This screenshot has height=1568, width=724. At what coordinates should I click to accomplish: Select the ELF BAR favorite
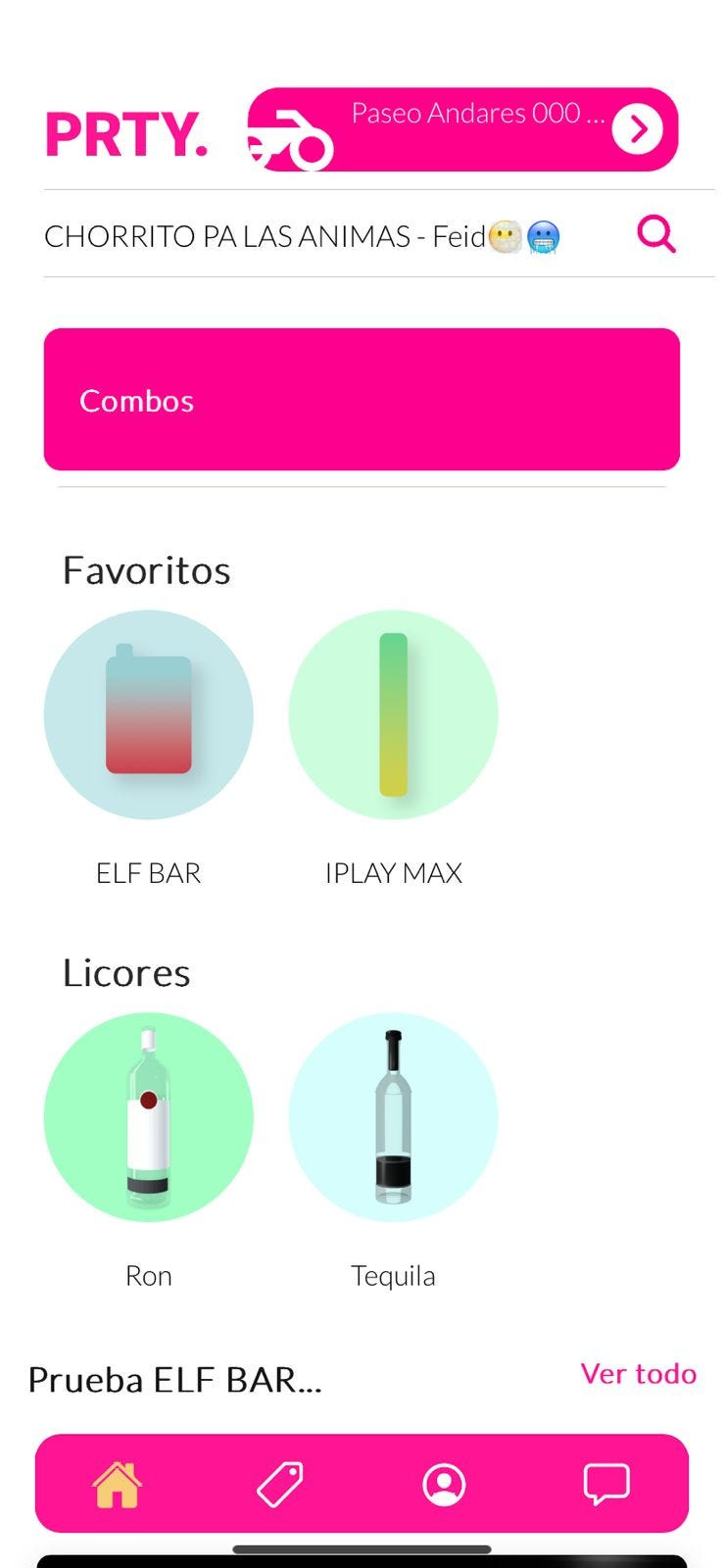pyautogui.click(x=149, y=715)
